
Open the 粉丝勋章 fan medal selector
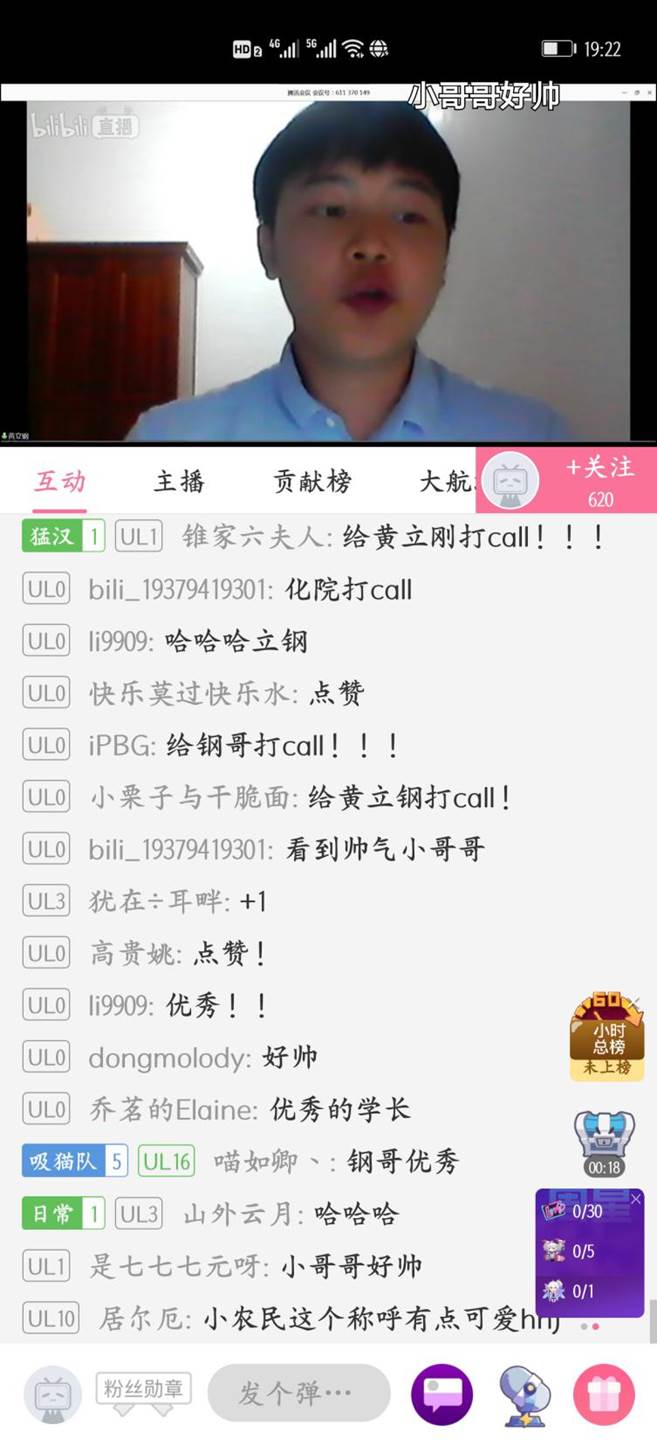(x=144, y=1389)
